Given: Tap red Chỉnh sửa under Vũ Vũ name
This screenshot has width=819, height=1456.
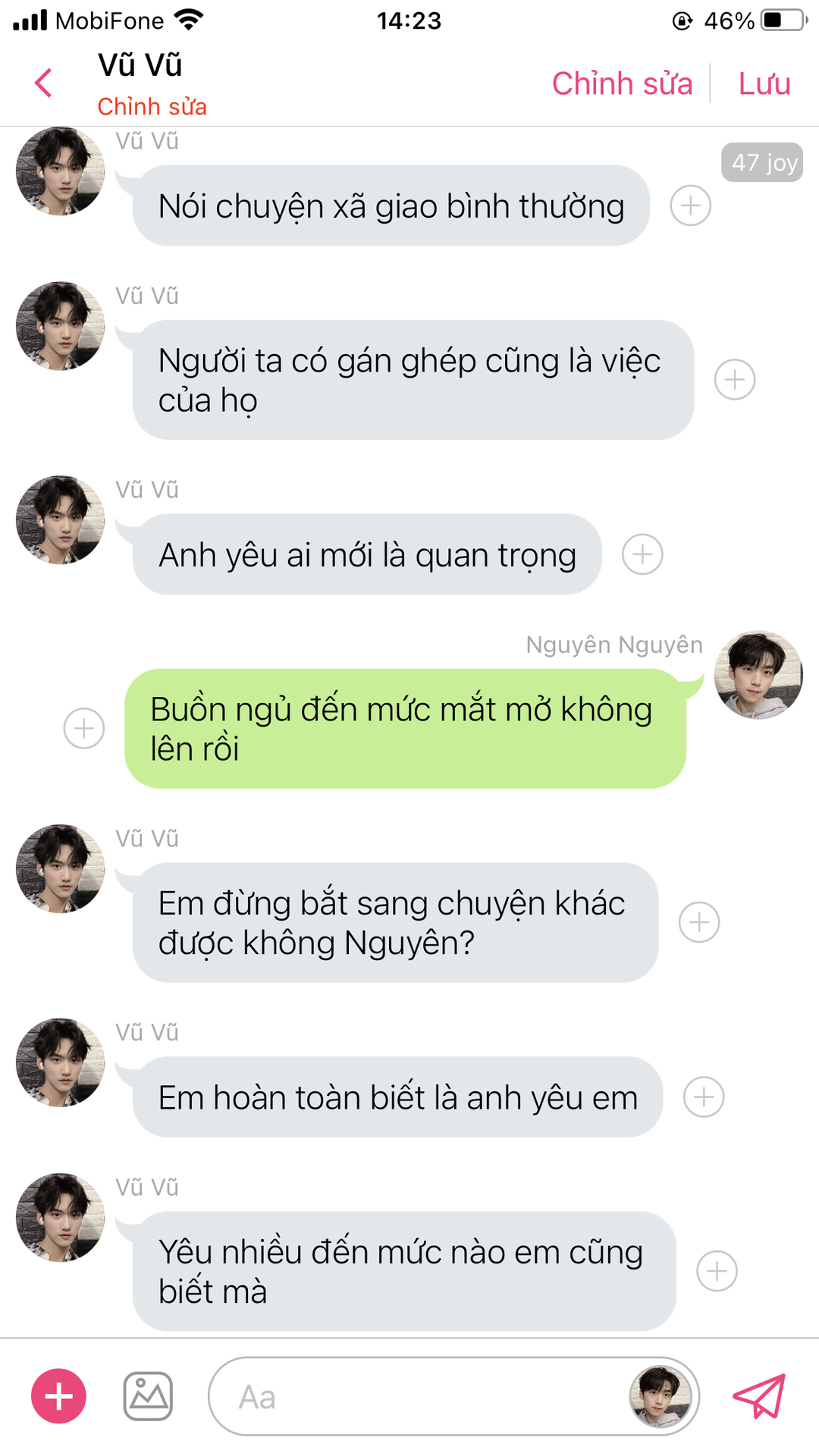Looking at the screenshot, I should [152, 107].
